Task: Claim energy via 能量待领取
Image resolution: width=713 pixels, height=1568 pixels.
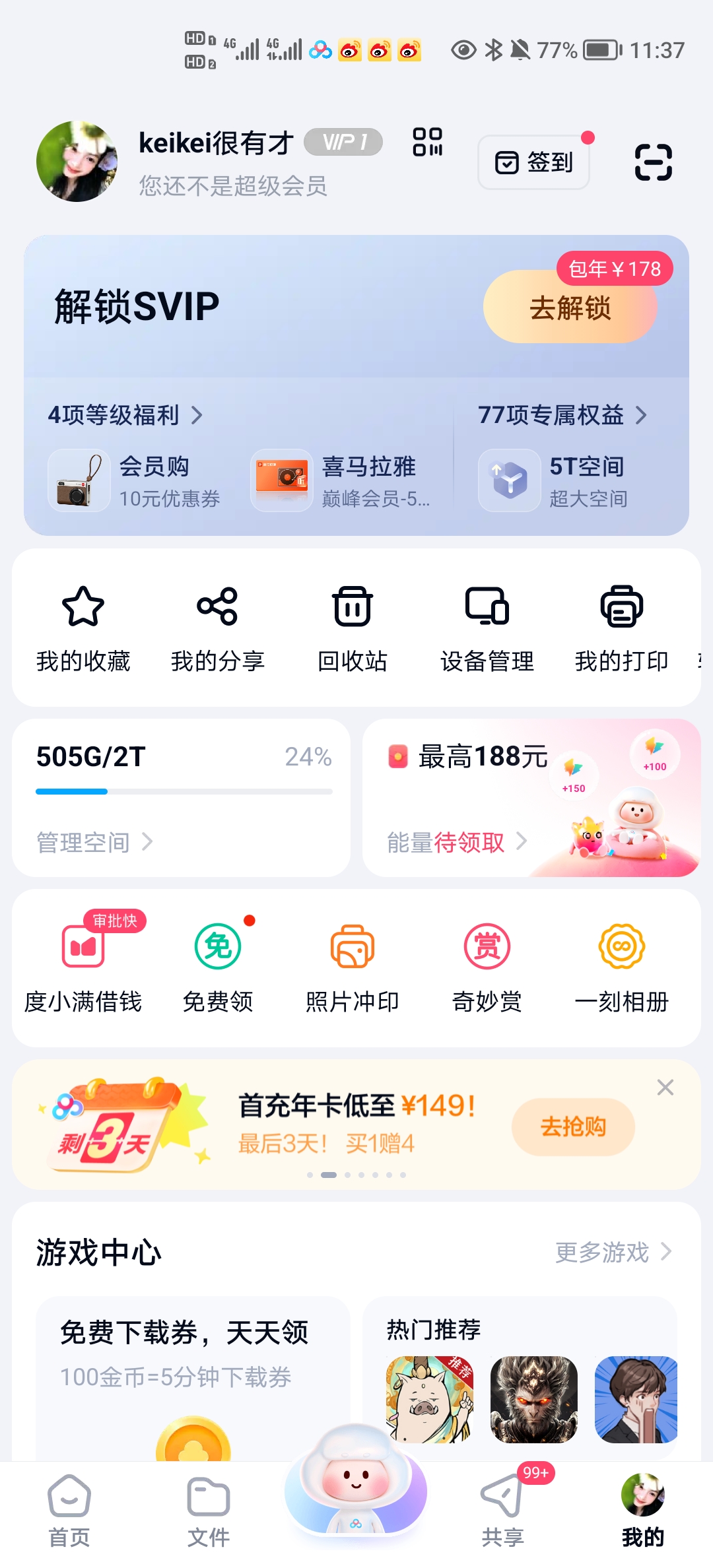Action: coord(457,842)
